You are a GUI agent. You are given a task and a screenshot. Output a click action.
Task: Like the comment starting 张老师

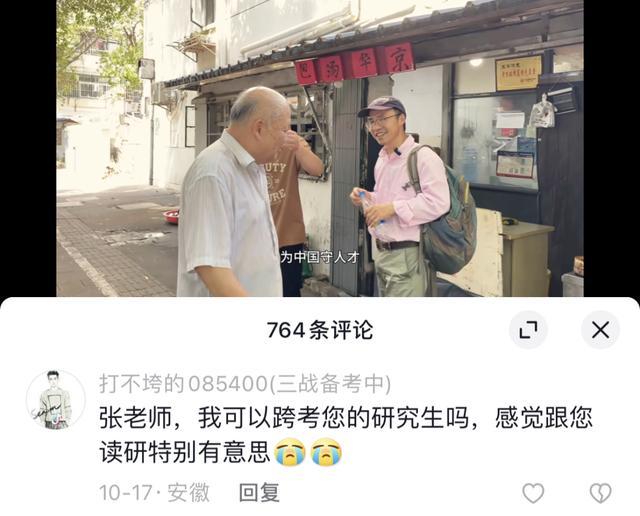click(534, 492)
